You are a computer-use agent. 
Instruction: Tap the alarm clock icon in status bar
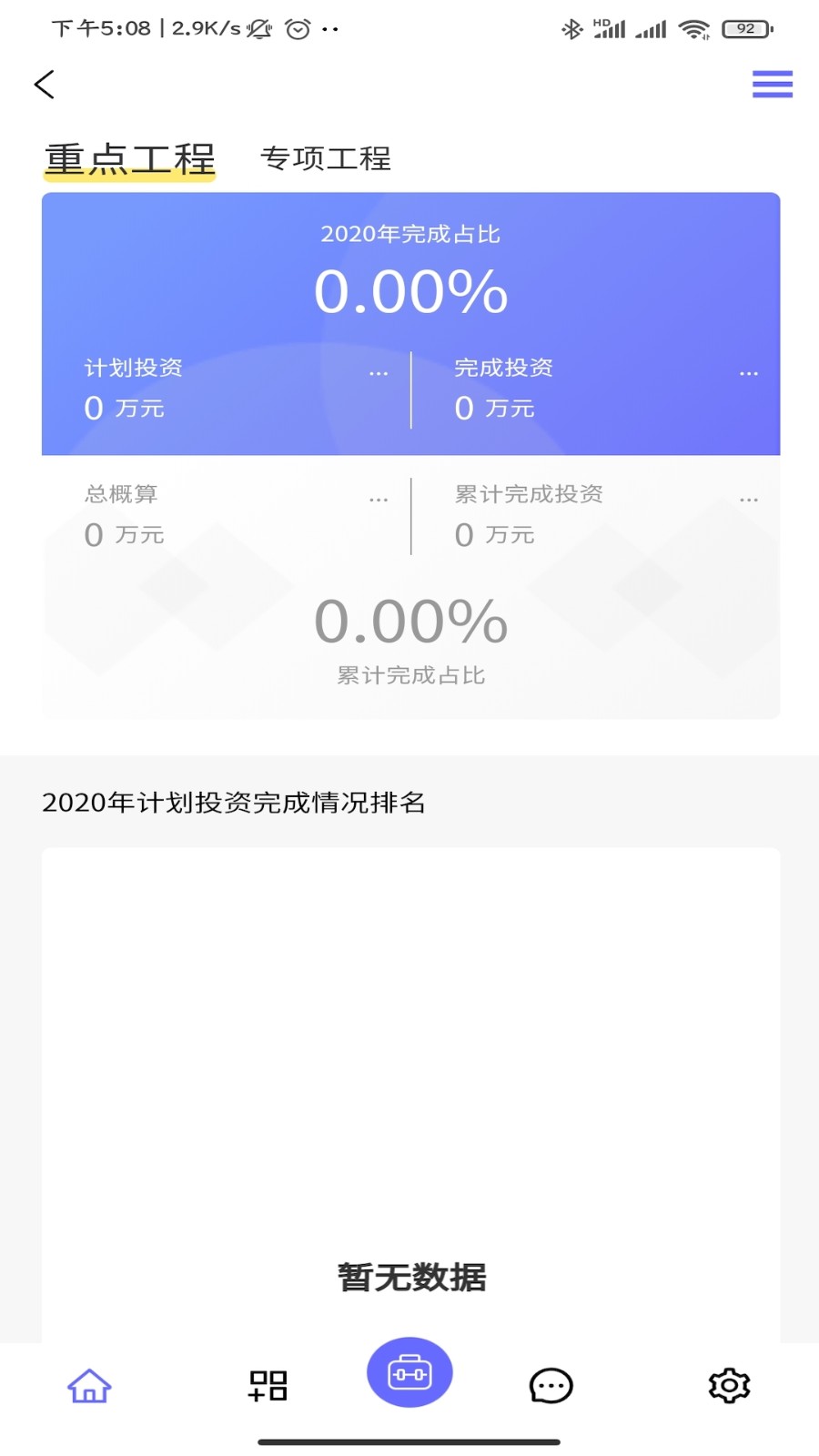coord(298,28)
